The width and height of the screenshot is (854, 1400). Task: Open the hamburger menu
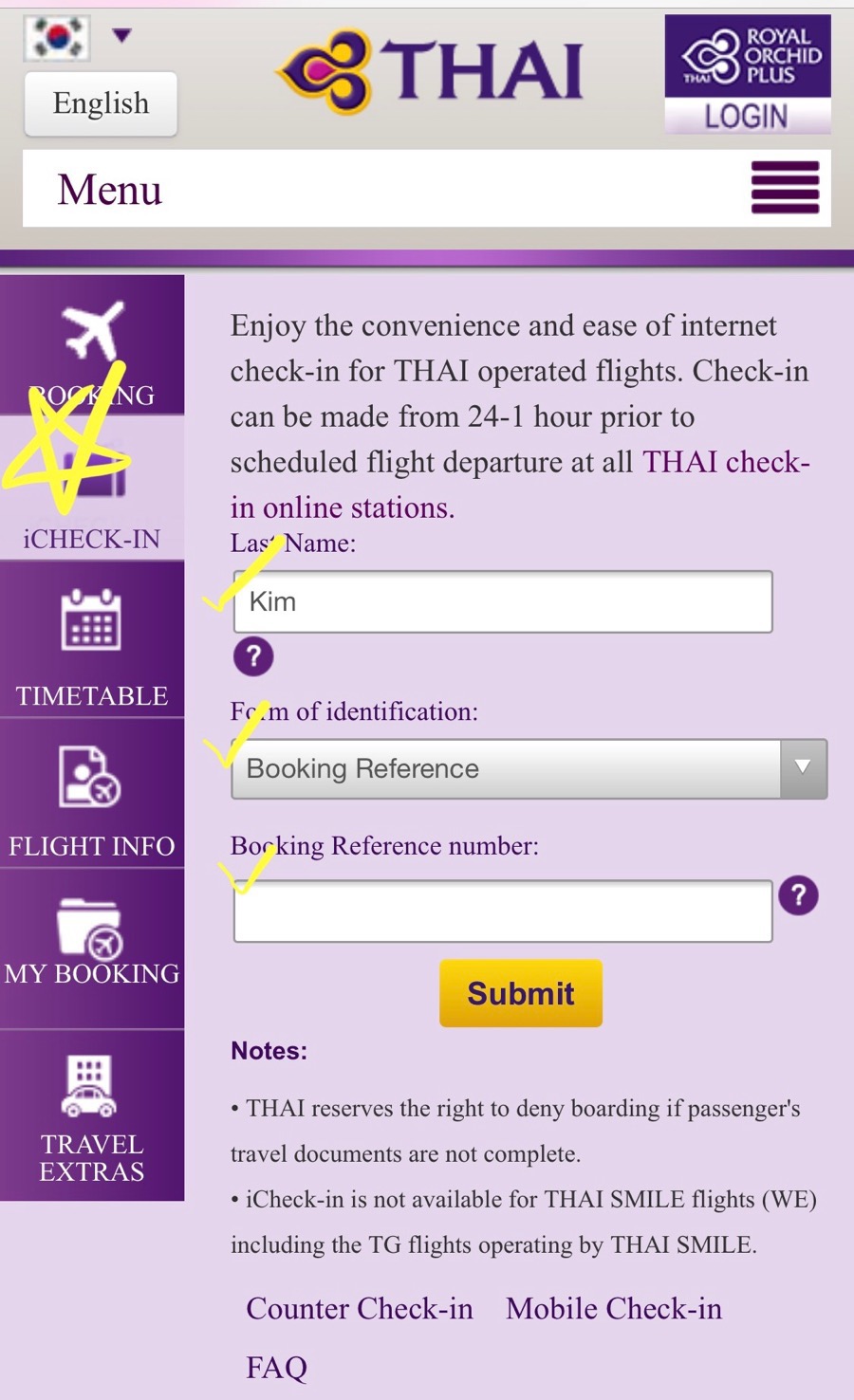[785, 188]
